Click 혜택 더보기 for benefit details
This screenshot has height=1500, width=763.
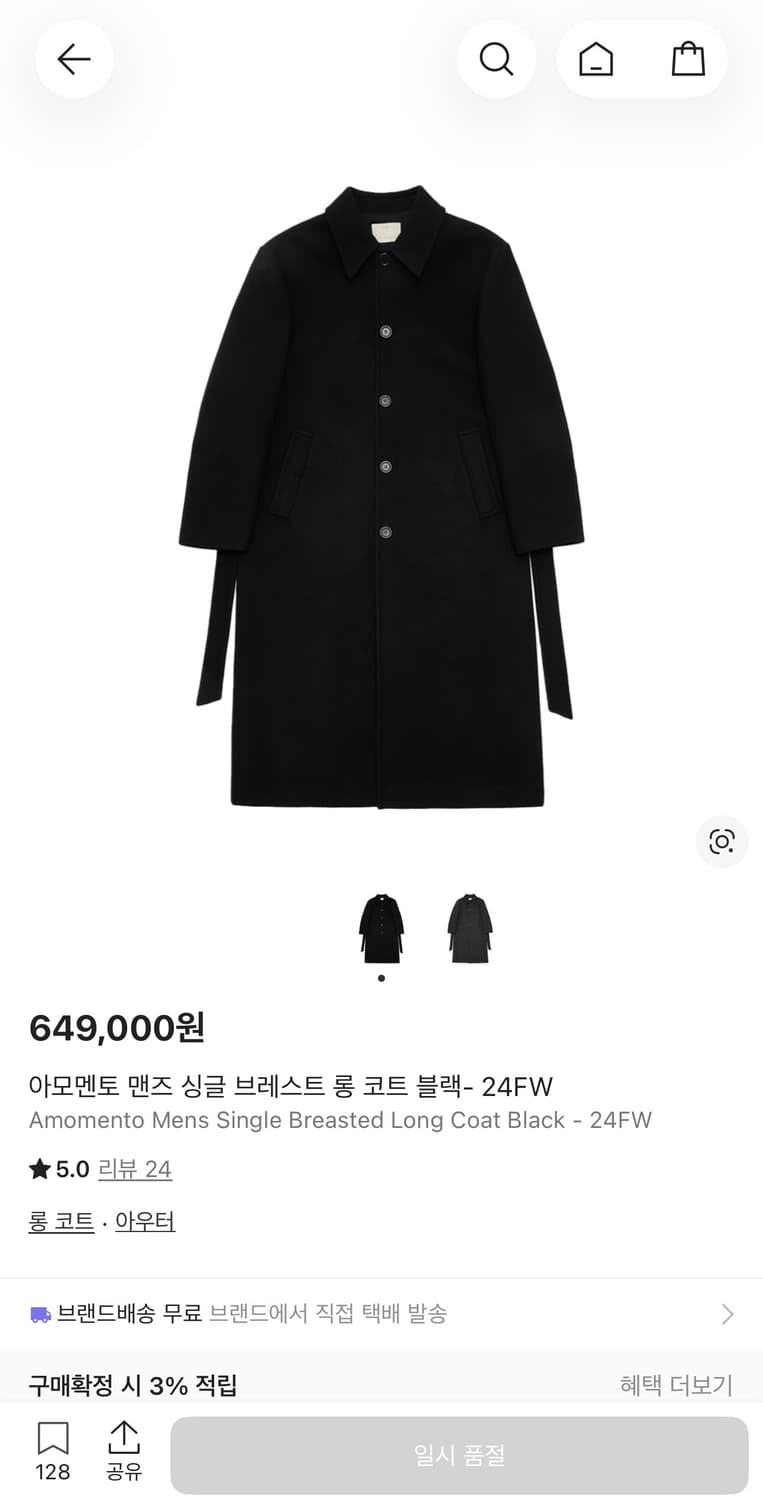(675, 1385)
